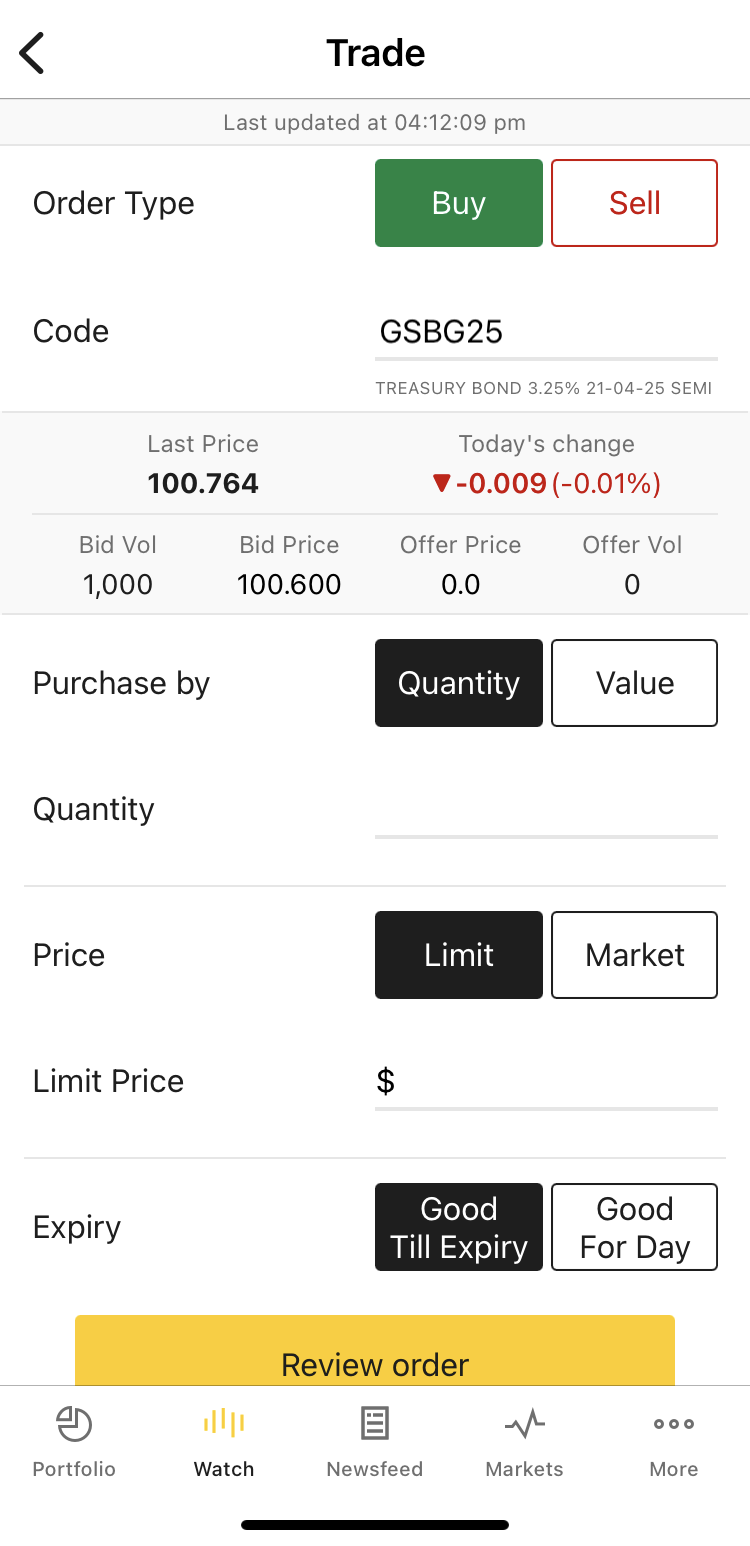Focus the Limit Price input field
Viewport: 750px width, 1546px height.
[546, 1083]
